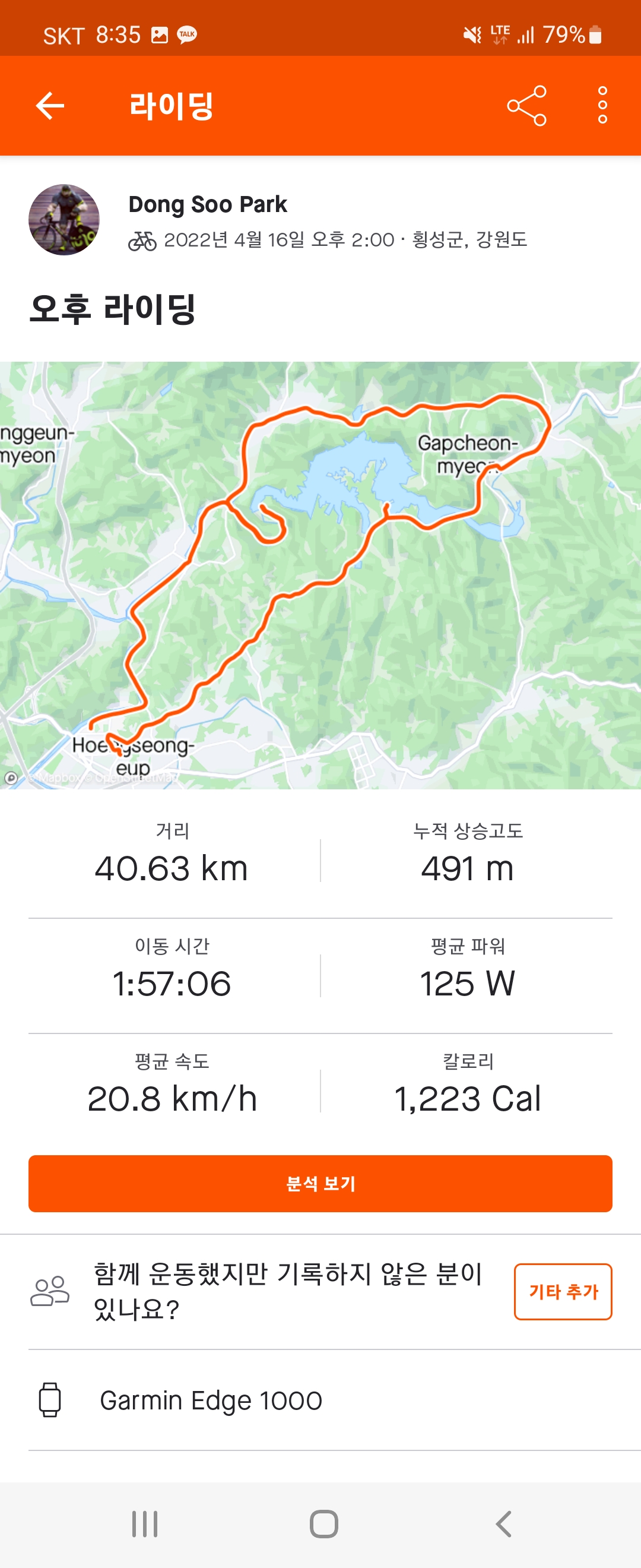The image size is (641, 1568).
Task: Go back using the top-left arrow
Action: click(50, 106)
